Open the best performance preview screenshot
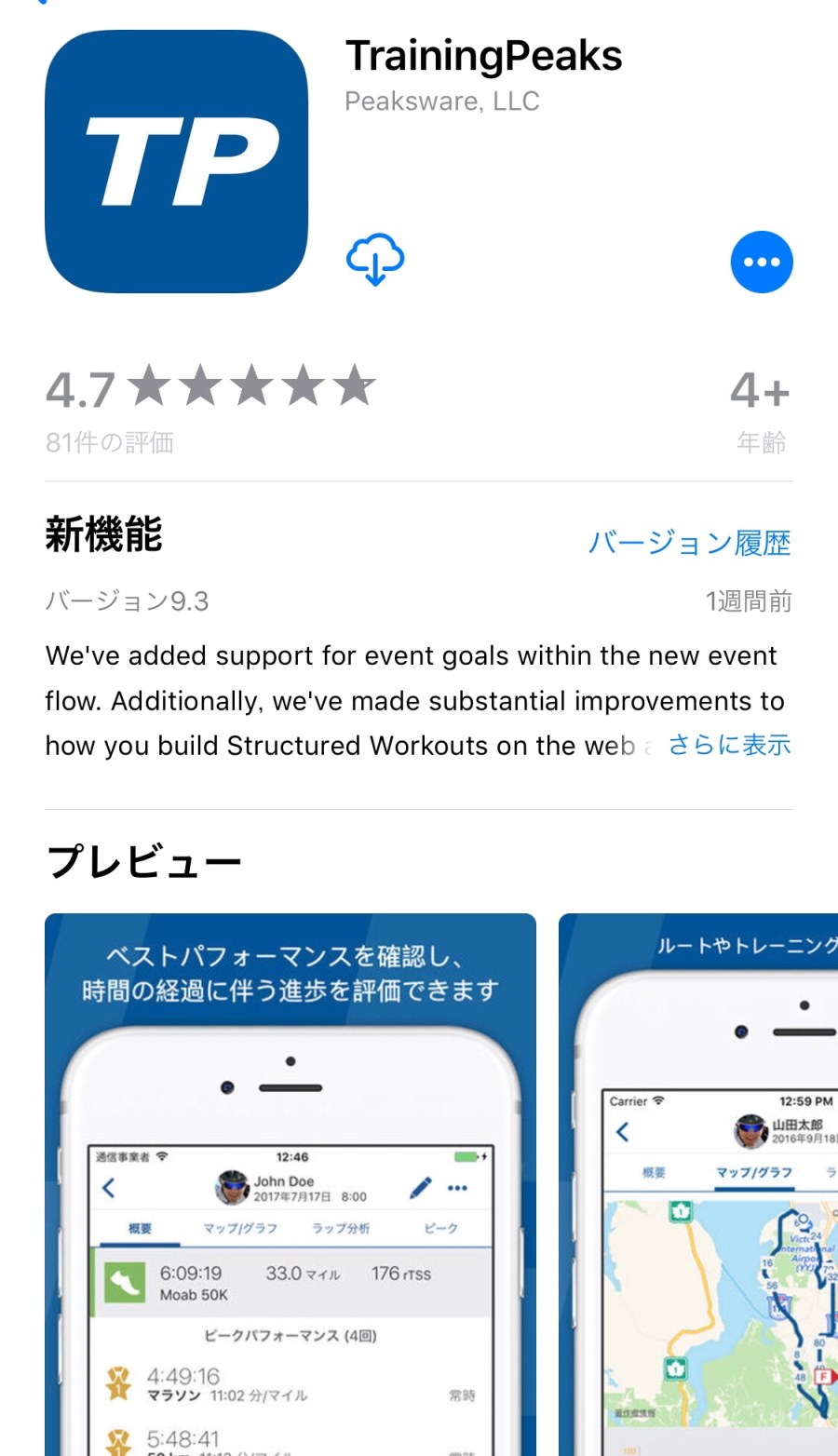Viewport: 838px width, 1456px height. [291, 1182]
